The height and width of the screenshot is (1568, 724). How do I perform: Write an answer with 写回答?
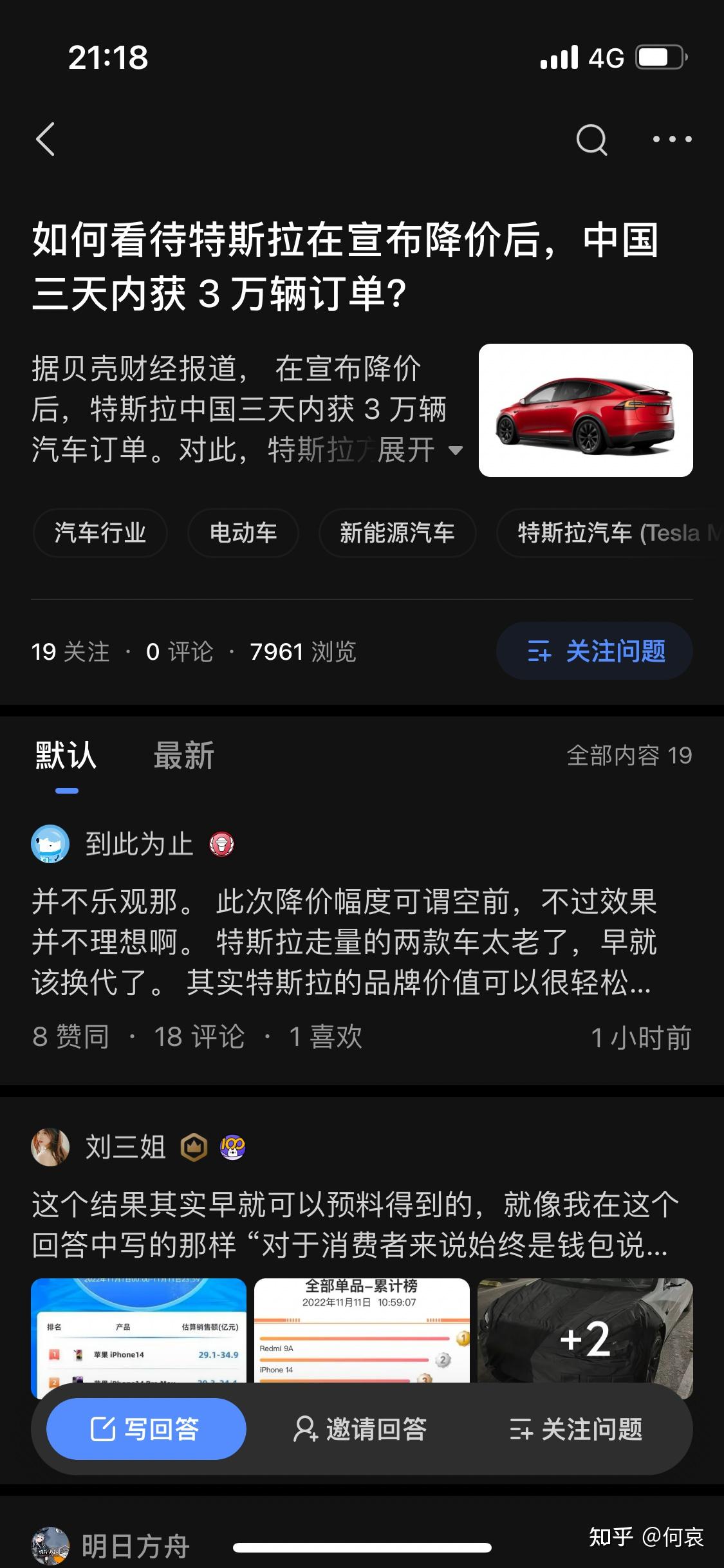(x=146, y=1430)
